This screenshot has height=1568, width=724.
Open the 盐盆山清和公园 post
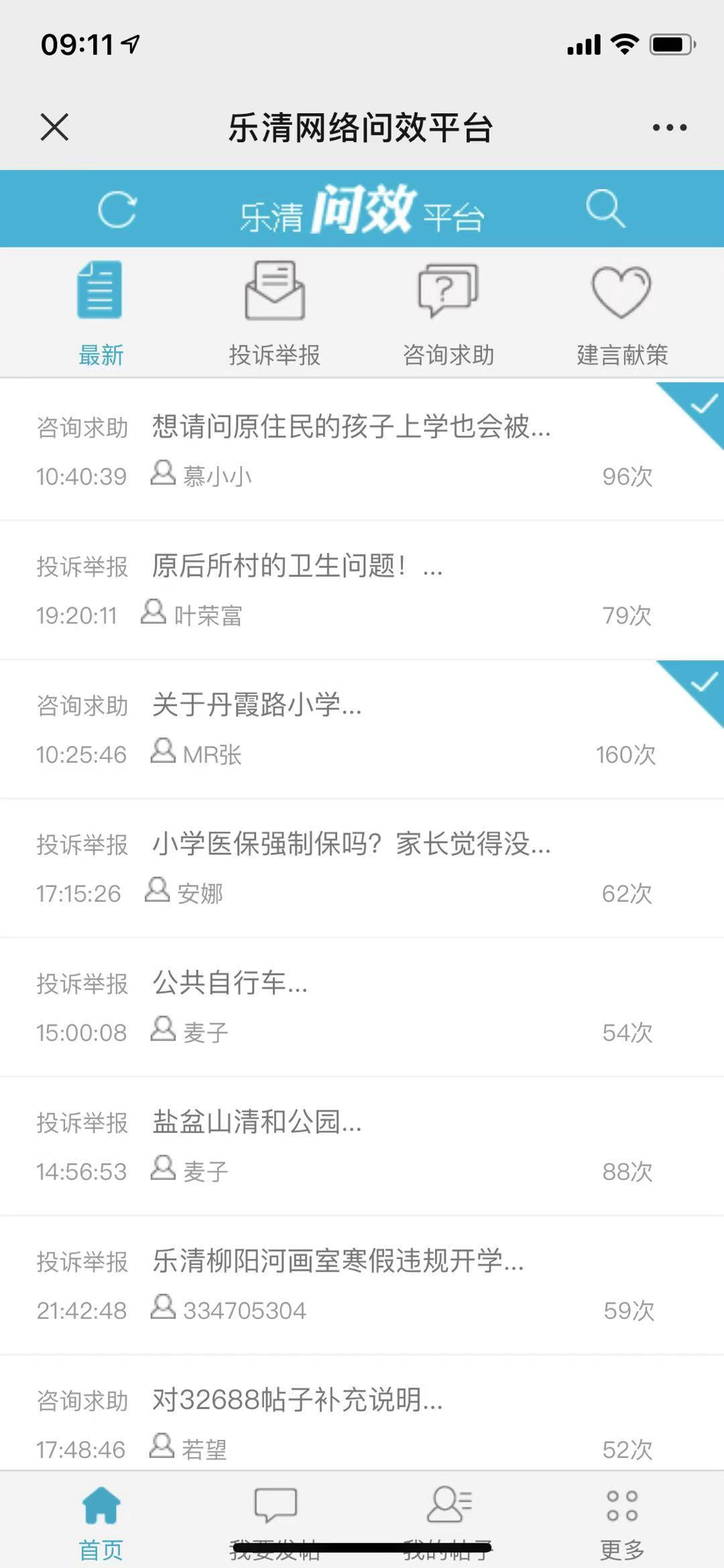point(257,1122)
